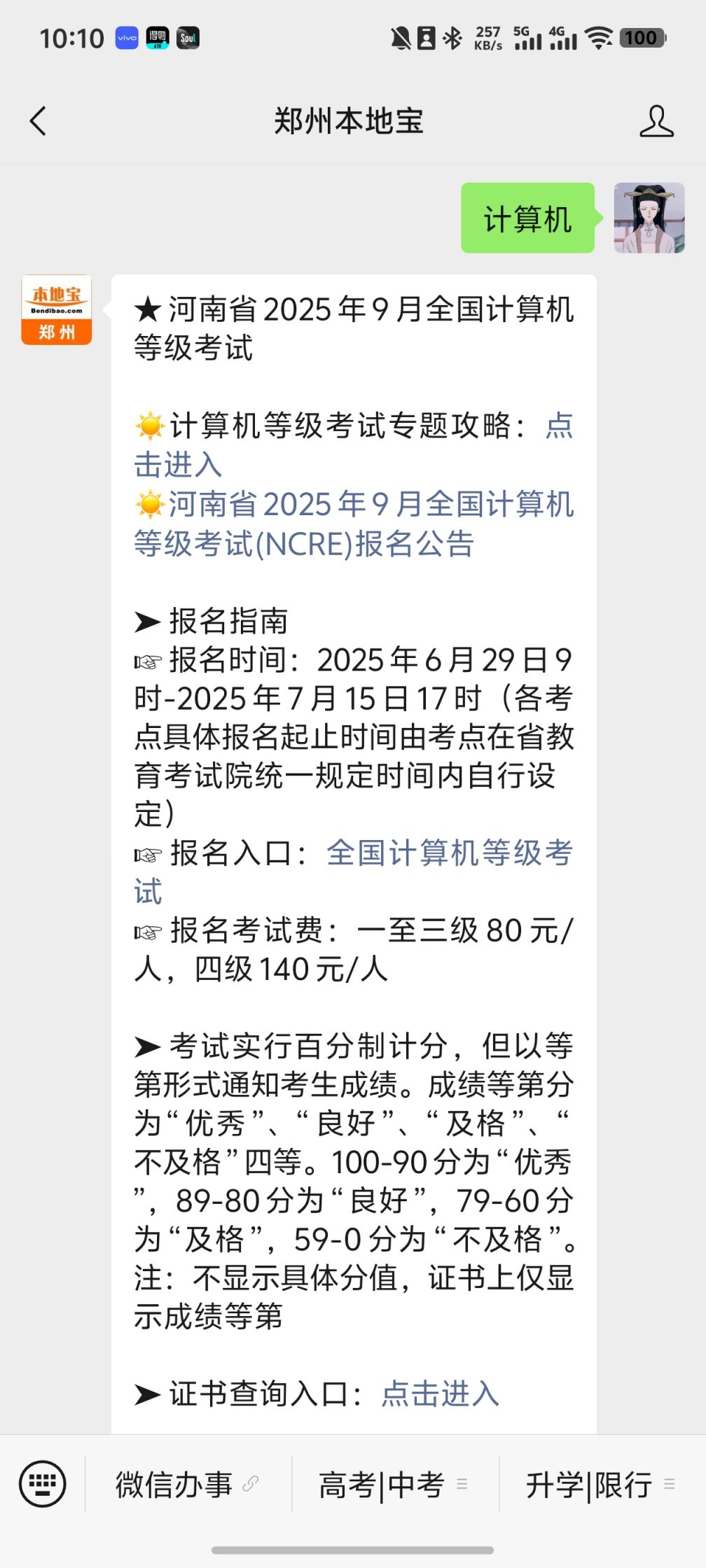The width and height of the screenshot is (706, 1568).
Task: Open 郑州本地宝 avatar profile
Action: coord(57,309)
